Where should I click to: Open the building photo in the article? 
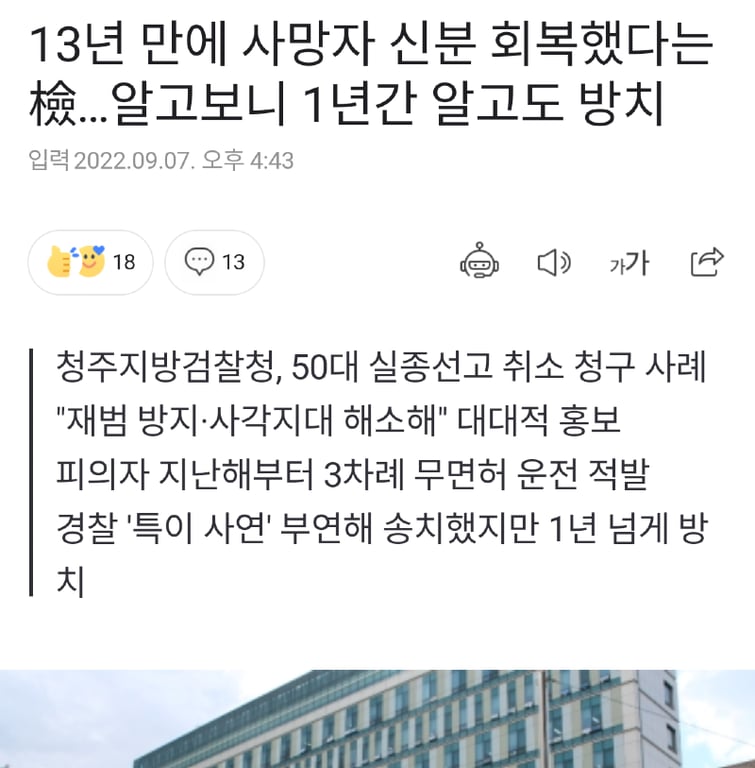click(377, 719)
